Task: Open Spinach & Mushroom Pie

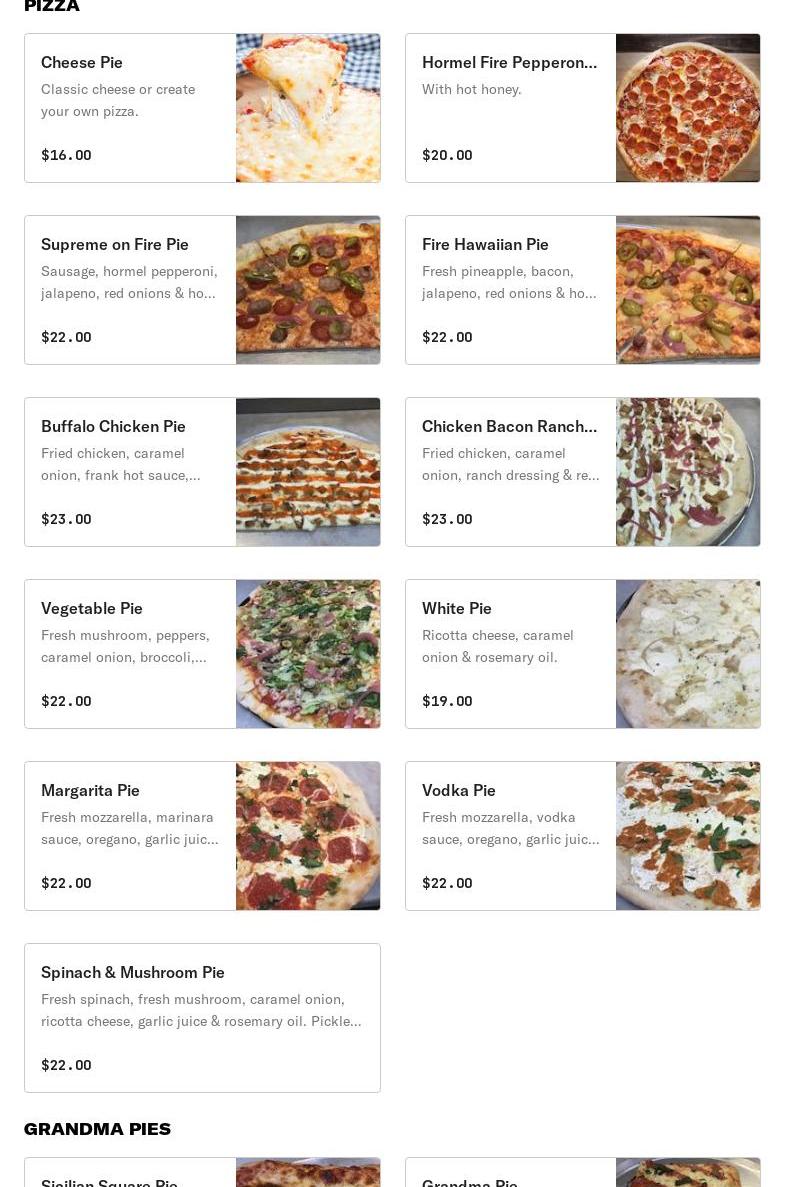Action: coord(202,1018)
